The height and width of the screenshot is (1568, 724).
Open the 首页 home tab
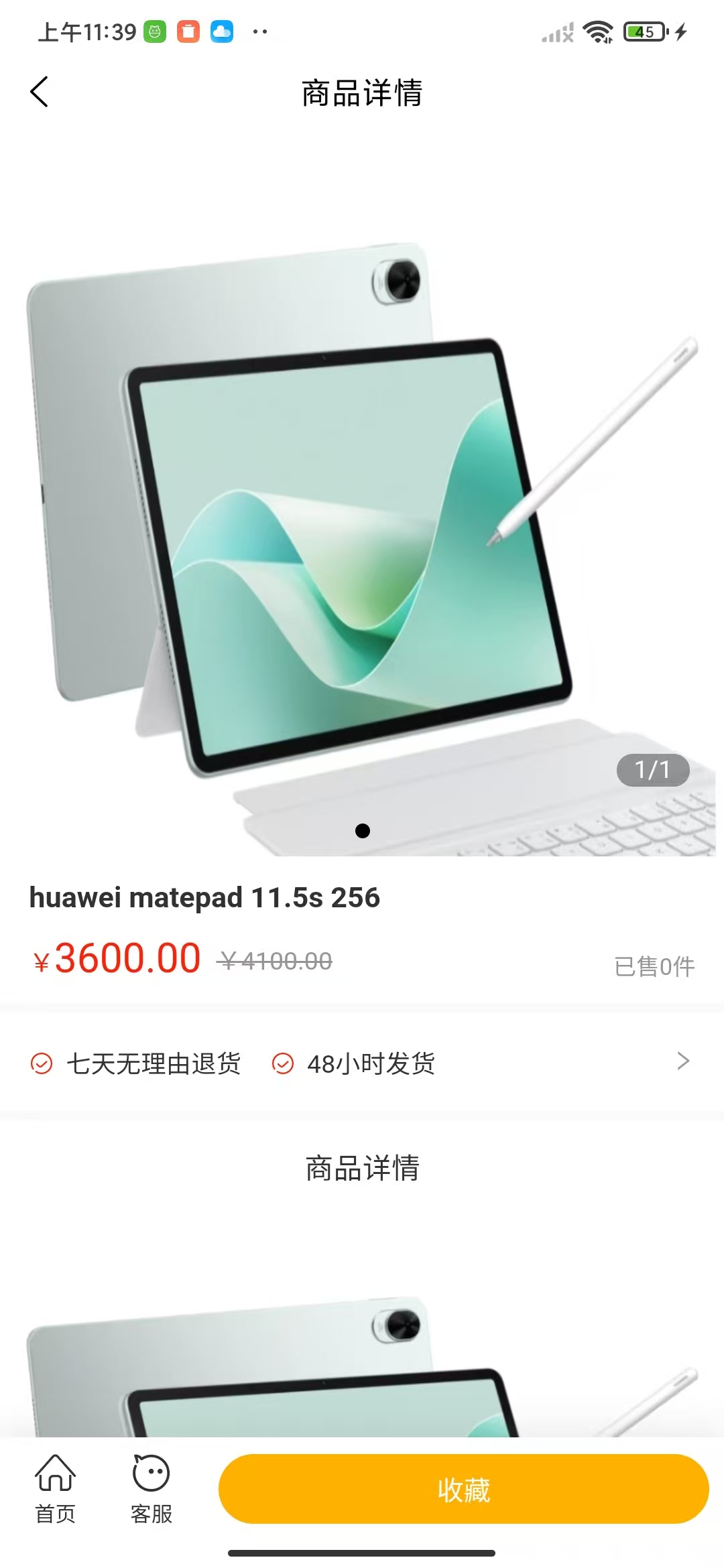coord(55,1489)
